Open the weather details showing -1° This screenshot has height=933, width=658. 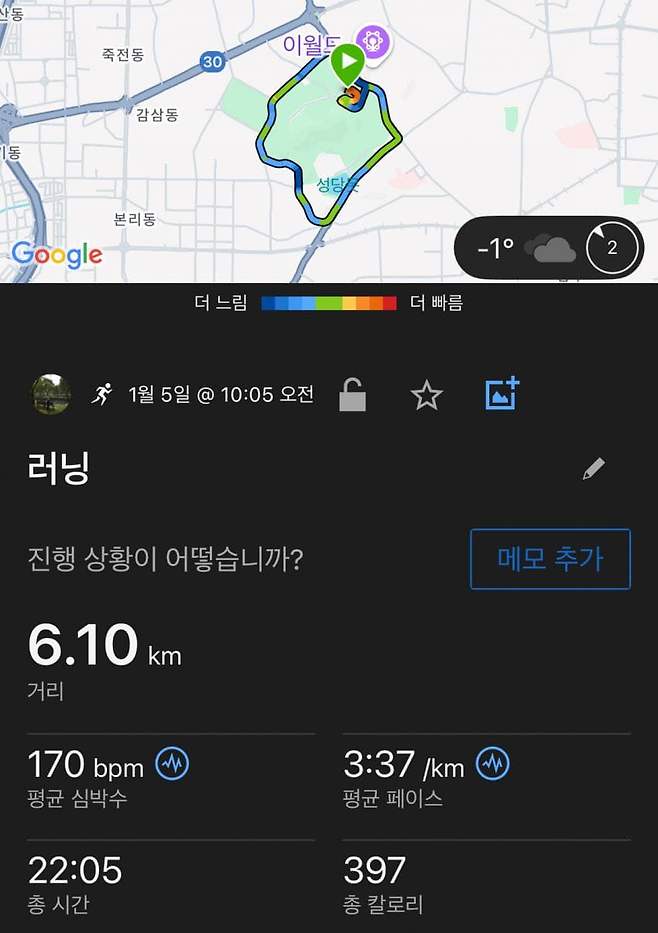[549, 247]
